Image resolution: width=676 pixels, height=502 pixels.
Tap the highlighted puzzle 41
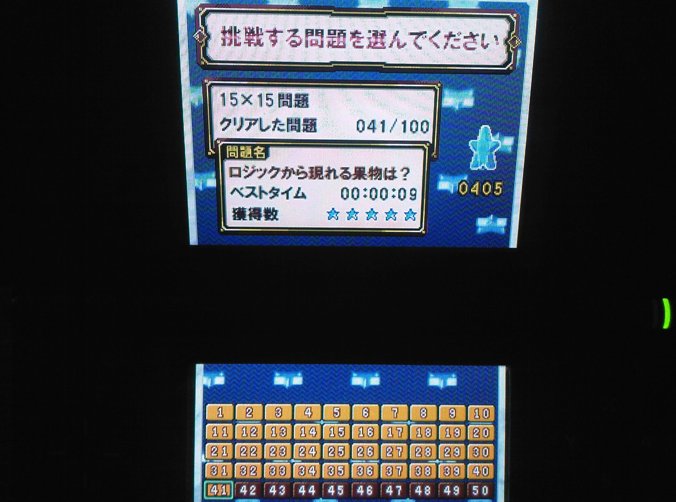pos(220,491)
